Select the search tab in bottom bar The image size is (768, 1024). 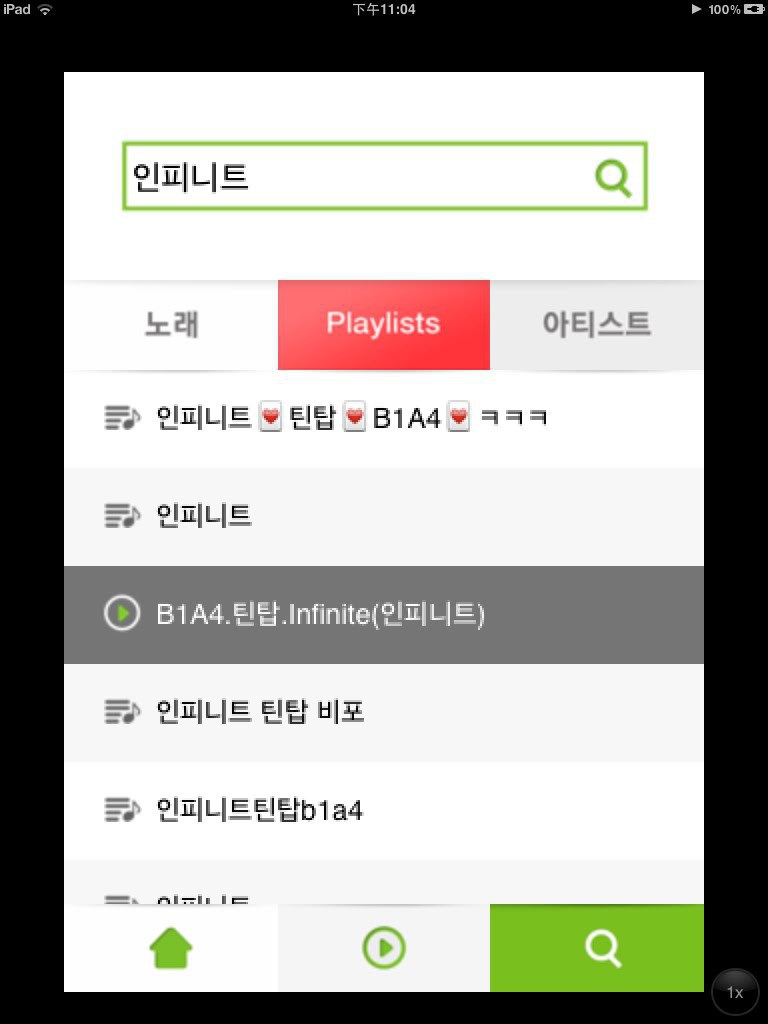click(597, 947)
